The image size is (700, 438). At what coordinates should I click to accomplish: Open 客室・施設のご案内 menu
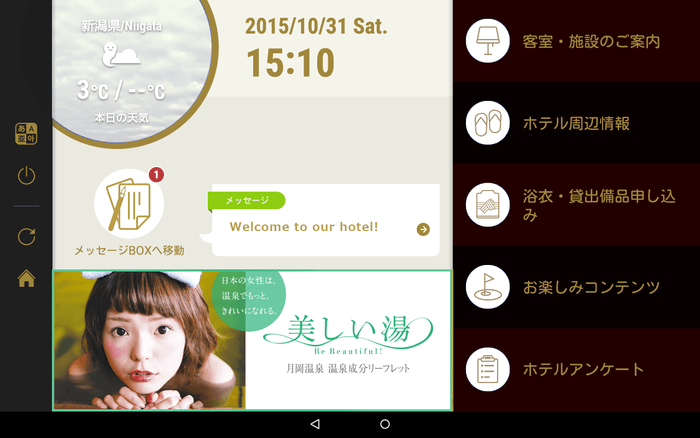[x=576, y=42]
